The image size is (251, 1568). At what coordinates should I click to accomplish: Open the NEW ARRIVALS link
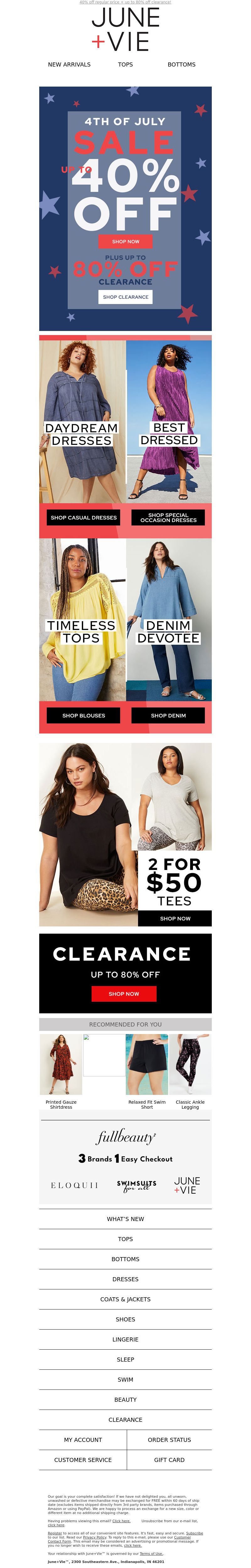(69, 64)
